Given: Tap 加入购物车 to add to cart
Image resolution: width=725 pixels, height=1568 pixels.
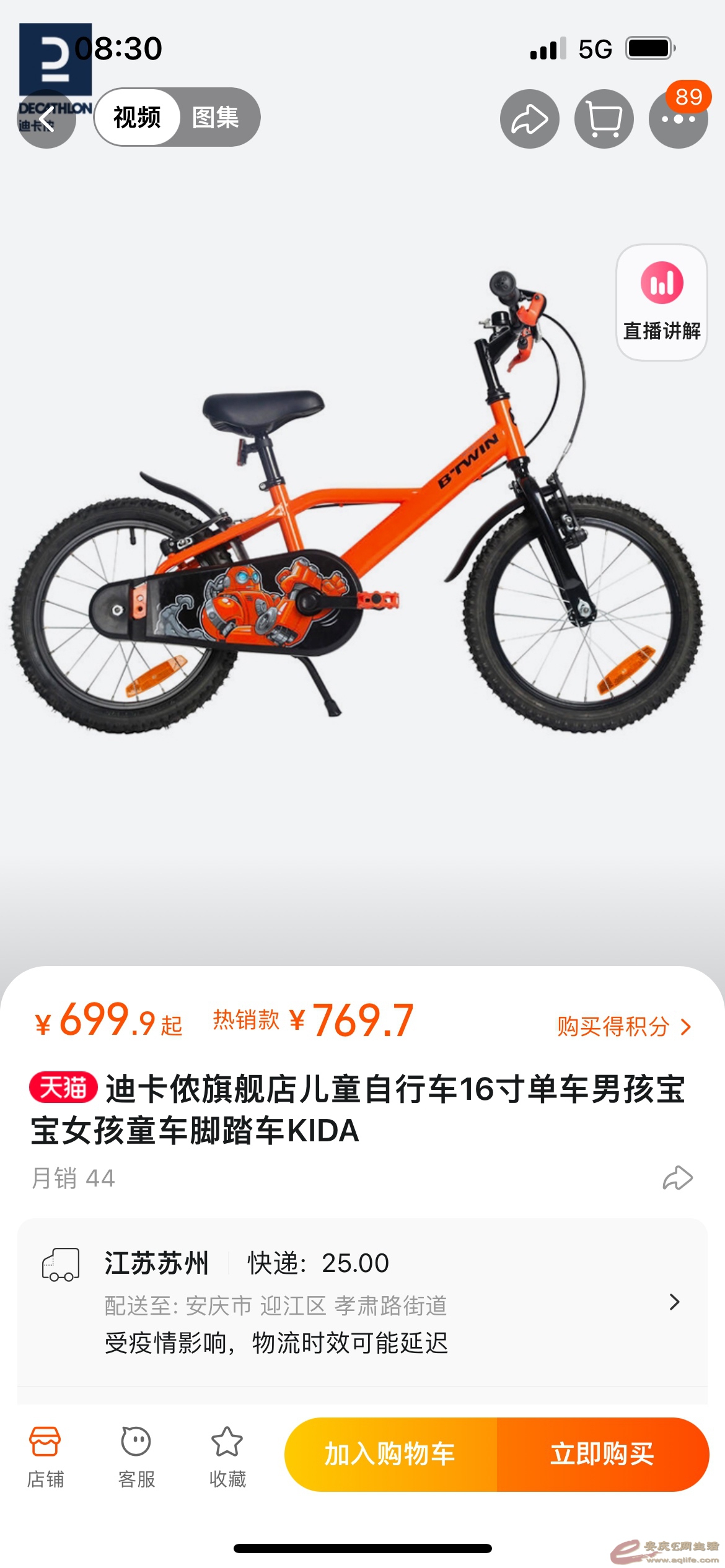Looking at the screenshot, I should (x=390, y=1454).
